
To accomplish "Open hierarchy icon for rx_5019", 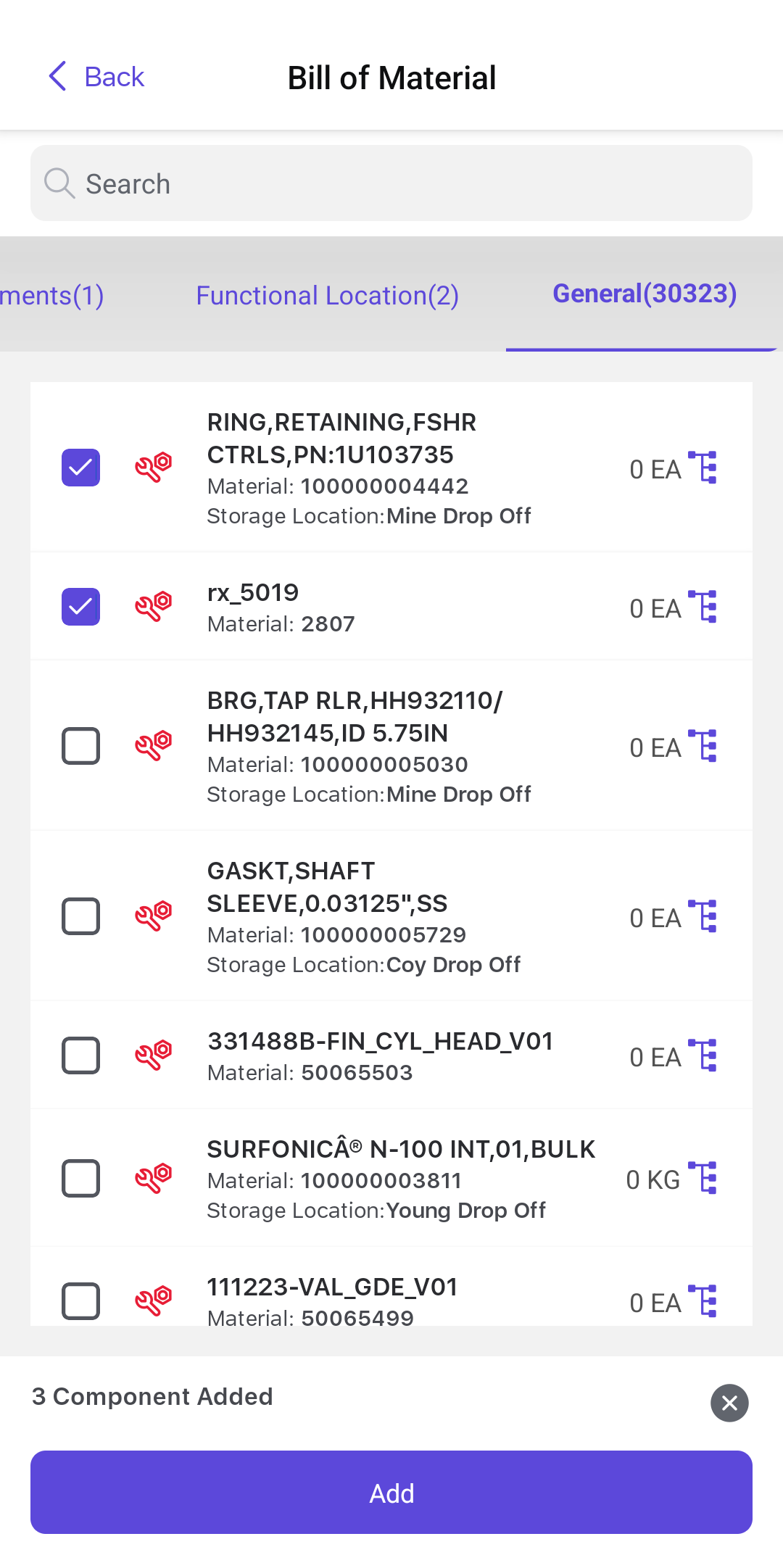I will pos(703,607).
